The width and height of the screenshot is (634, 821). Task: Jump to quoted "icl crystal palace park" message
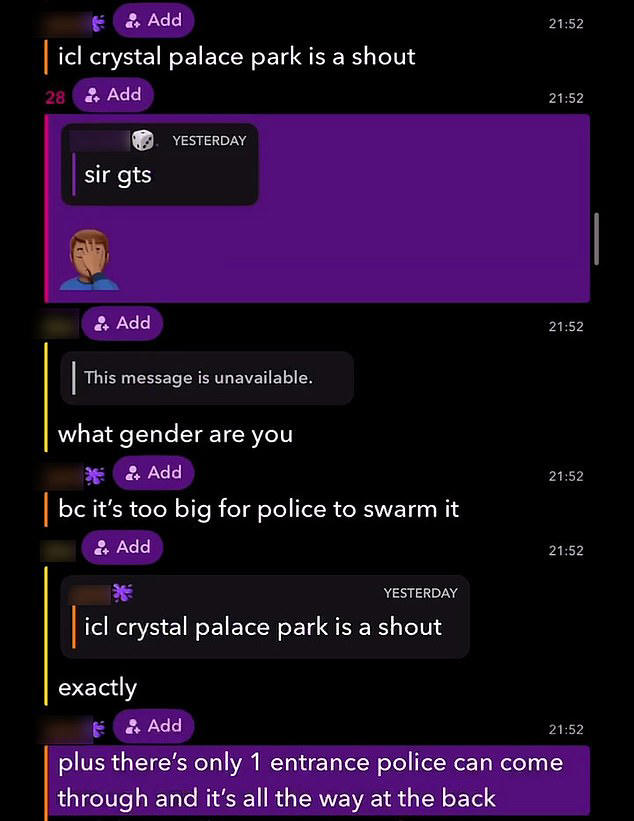(264, 616)
